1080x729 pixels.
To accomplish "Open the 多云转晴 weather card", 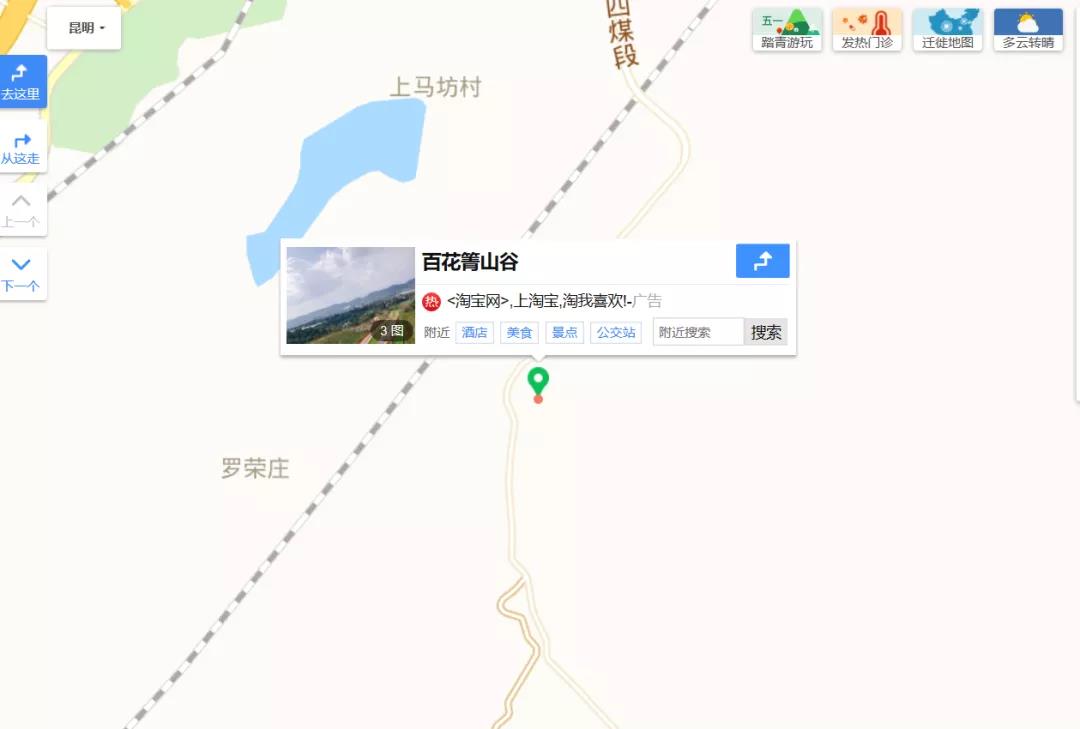I will [x=1028, y=29].
